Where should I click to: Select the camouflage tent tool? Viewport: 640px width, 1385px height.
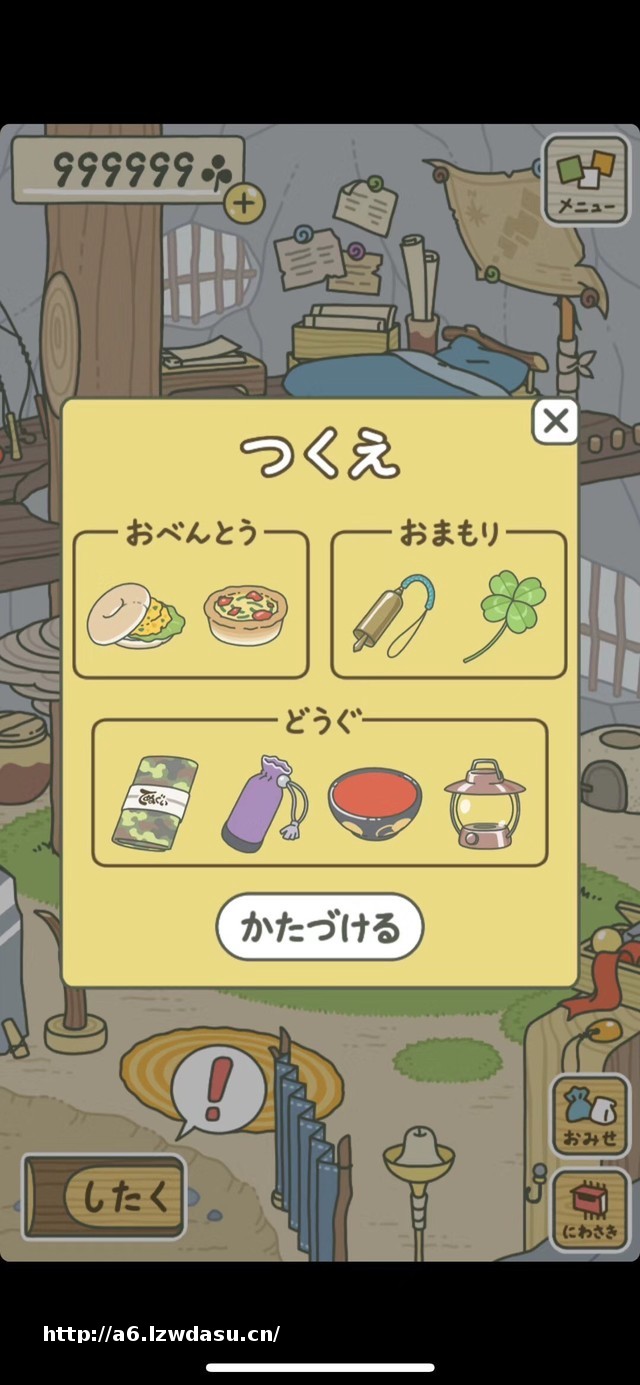[155, 802]
